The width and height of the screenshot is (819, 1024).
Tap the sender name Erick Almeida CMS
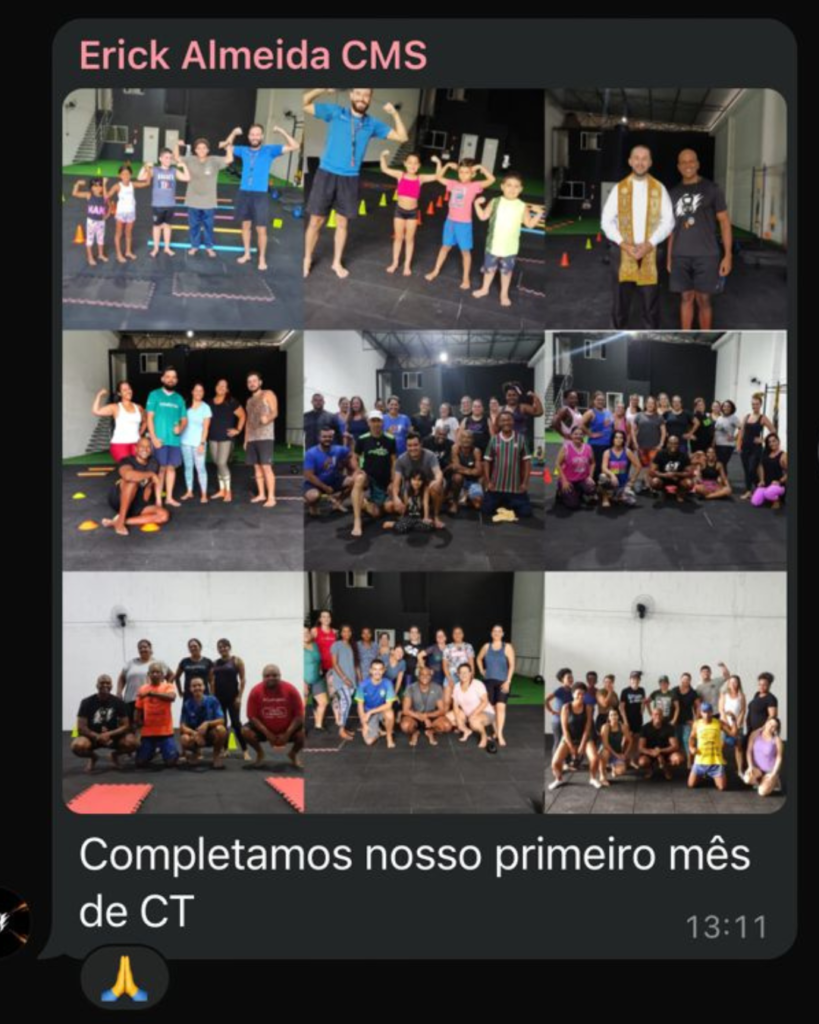coord(253,56)
